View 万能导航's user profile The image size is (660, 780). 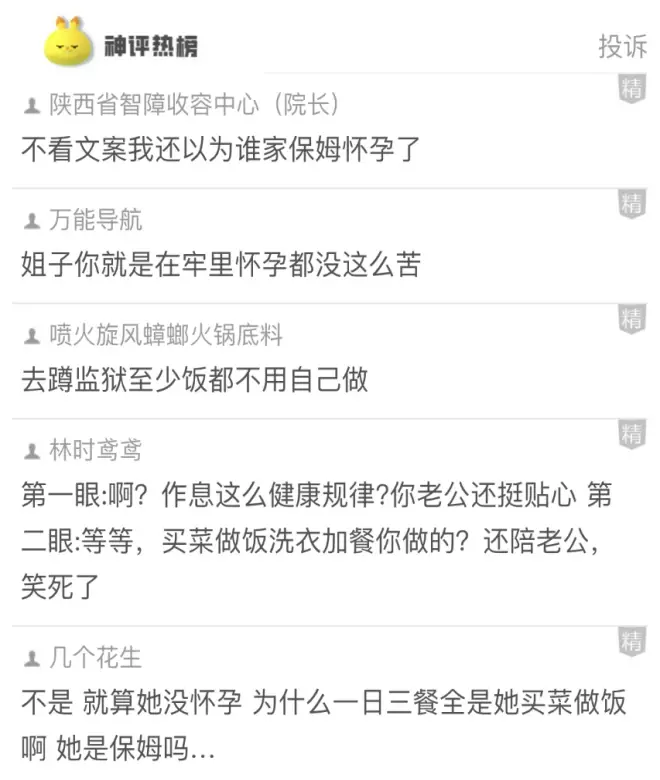coord(96,220)
